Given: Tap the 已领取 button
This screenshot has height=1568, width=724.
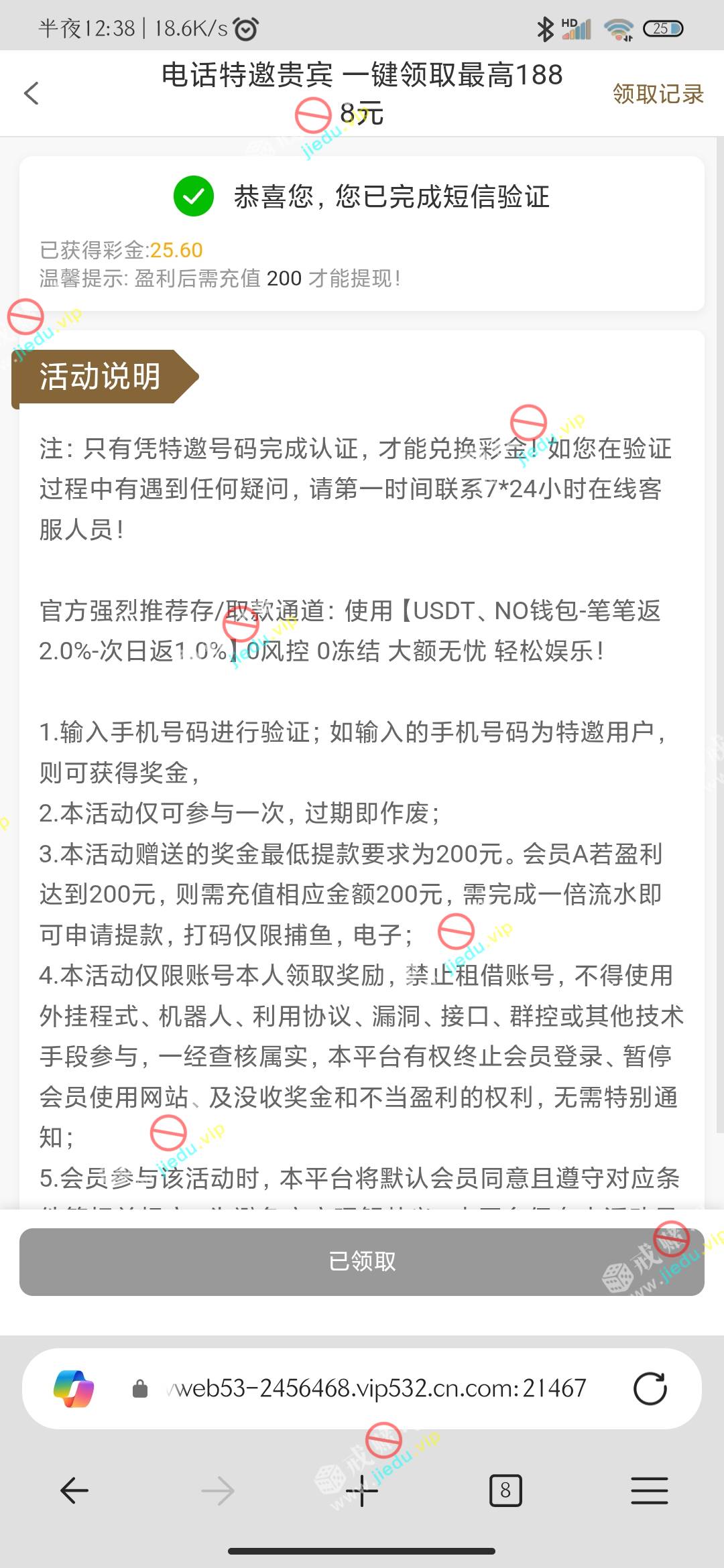Looking at the screenshot, I should coord(361,1261).
